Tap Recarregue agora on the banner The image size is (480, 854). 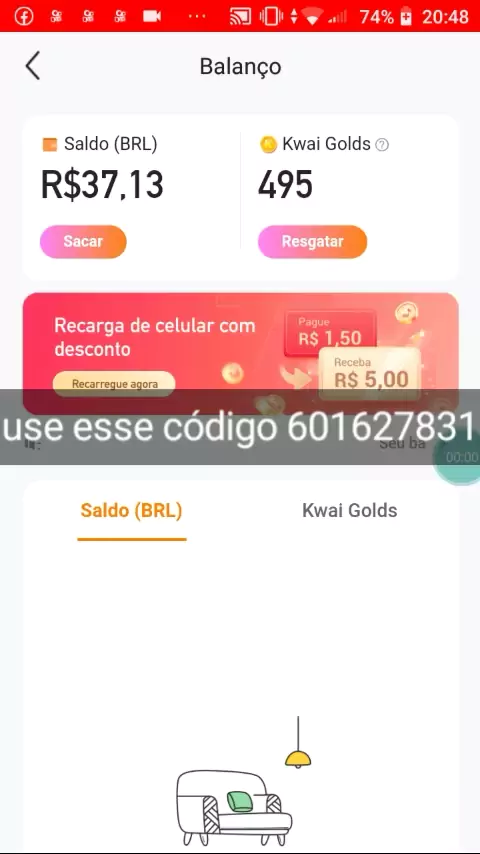pyautogui.click(x=114, y=383)
